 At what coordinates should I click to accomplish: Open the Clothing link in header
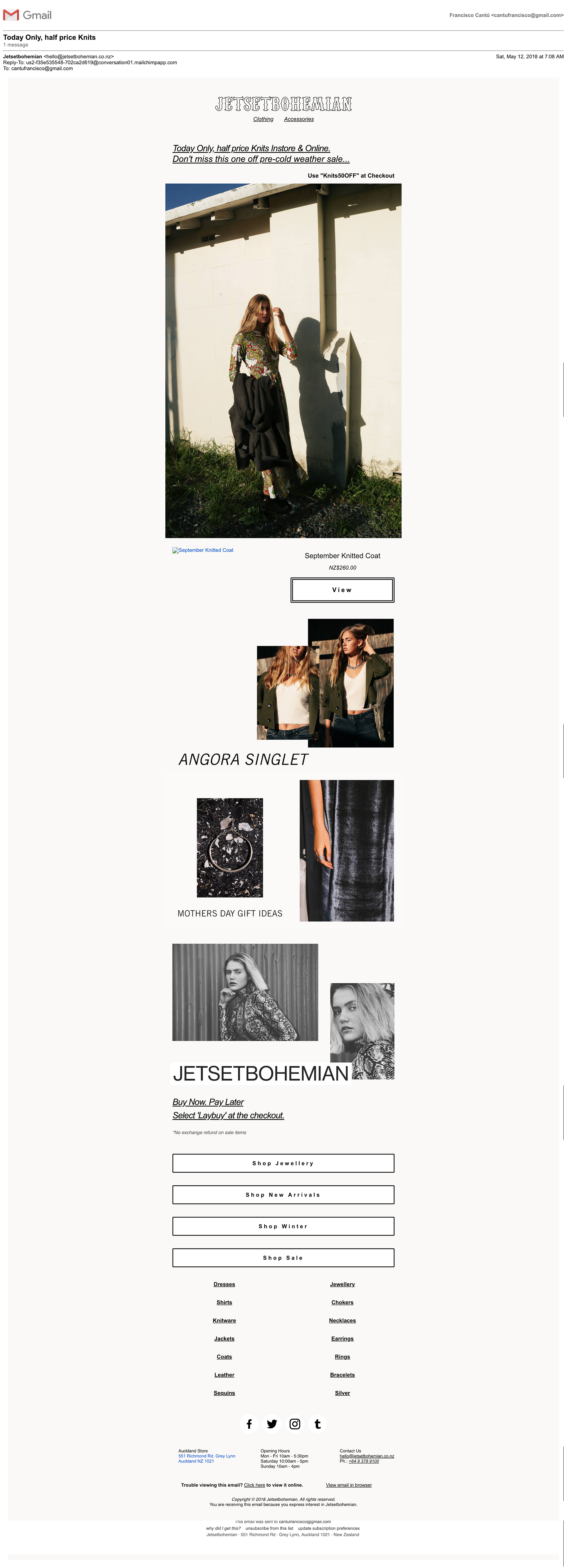263,119
